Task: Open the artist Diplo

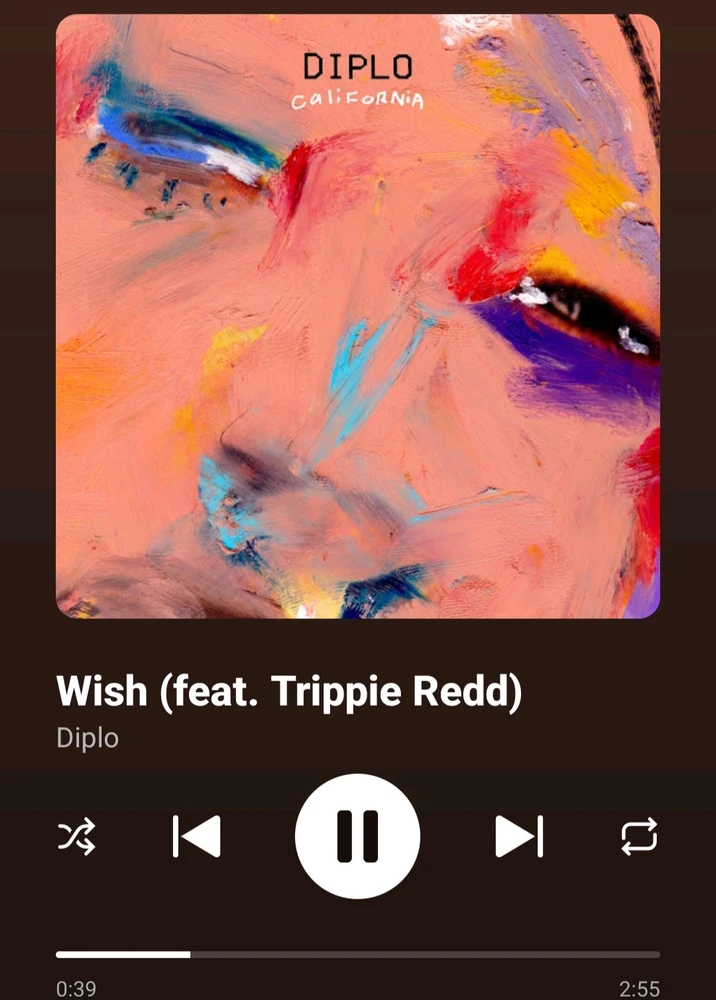Action: [87, 739]
